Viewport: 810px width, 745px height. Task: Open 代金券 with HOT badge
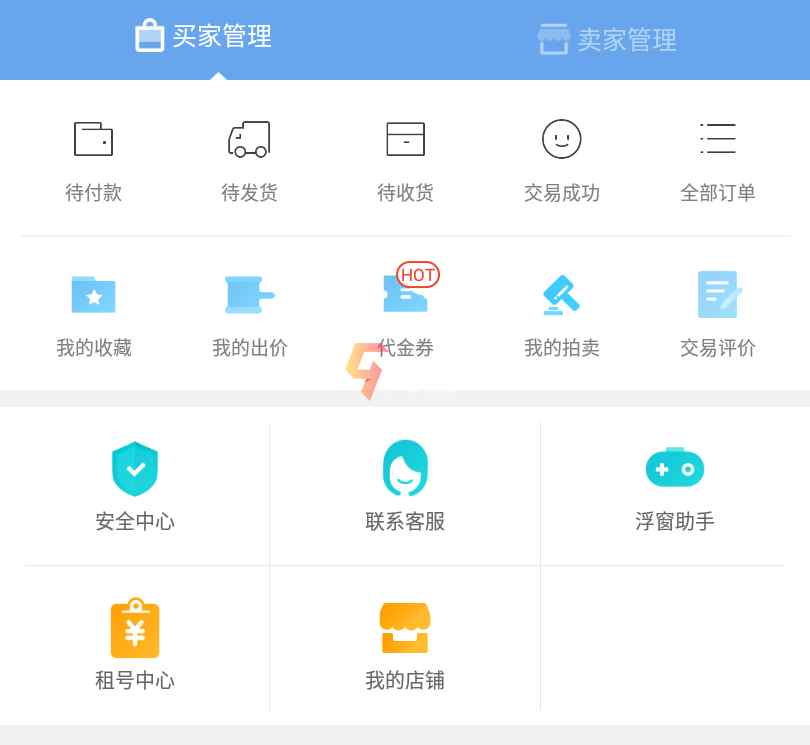405,314
